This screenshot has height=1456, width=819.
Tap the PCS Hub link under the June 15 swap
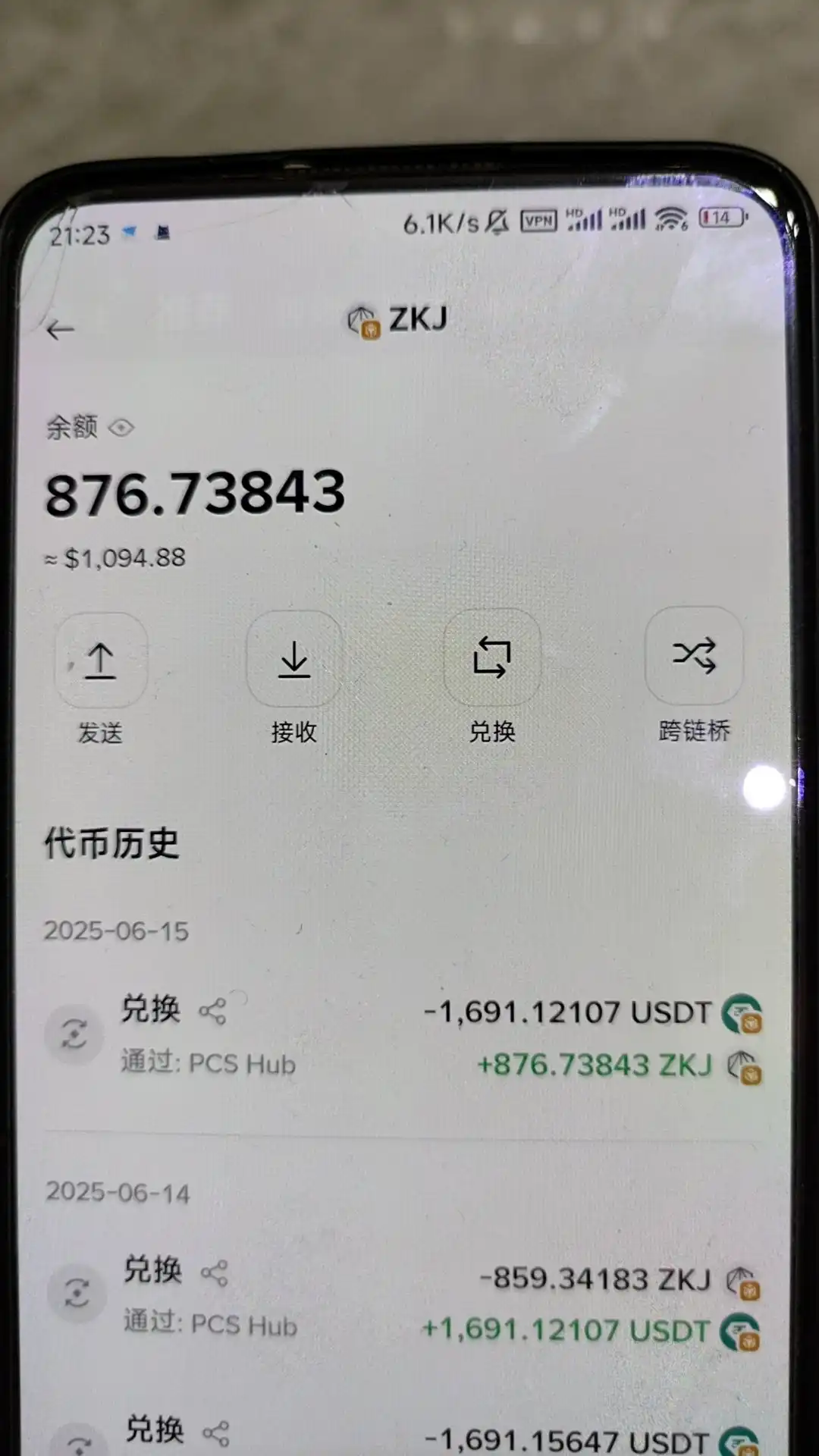(243, 1064)
